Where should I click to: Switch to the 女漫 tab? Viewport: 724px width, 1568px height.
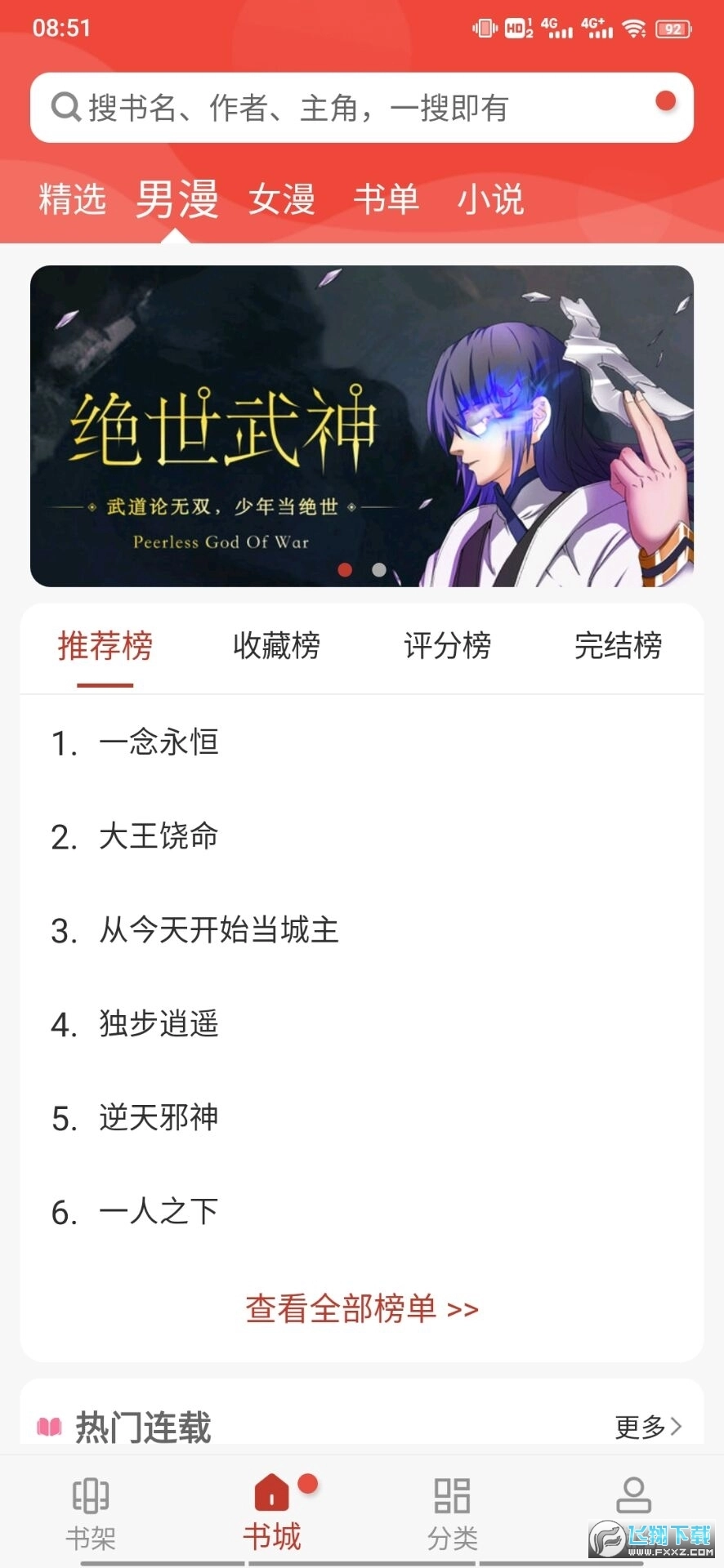click(x=282, y=199)
